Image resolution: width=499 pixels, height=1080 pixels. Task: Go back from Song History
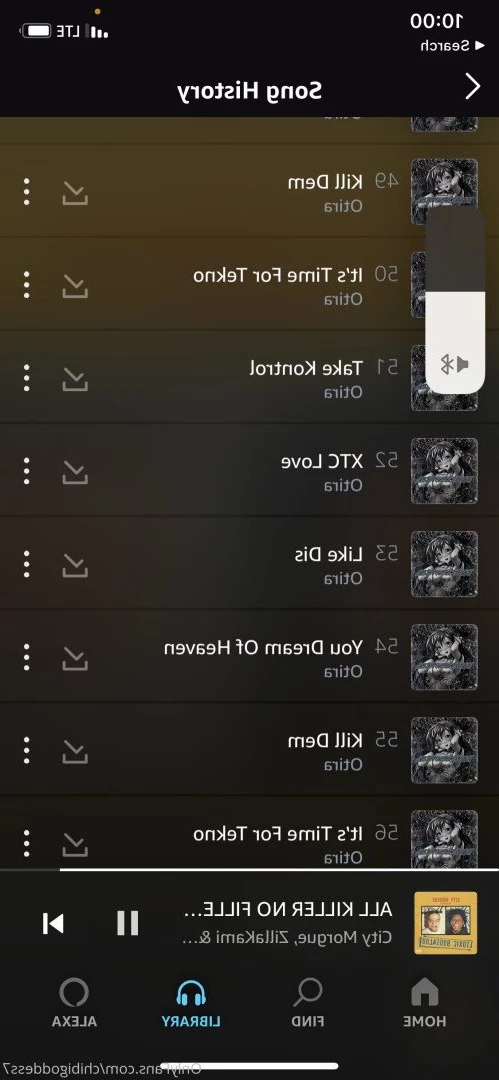pos(473,87)
